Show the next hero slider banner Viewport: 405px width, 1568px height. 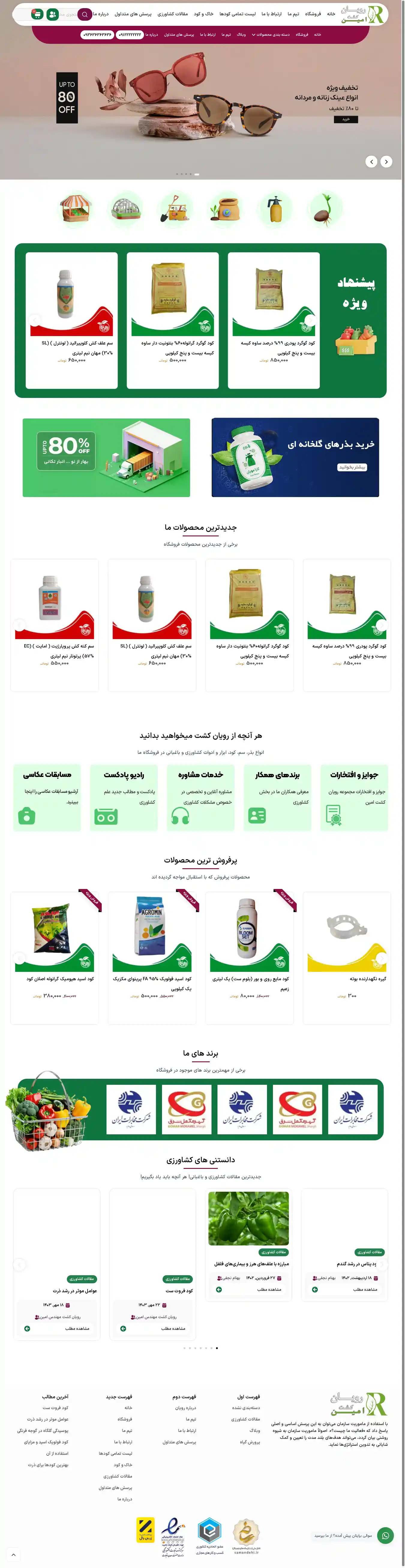point(385,161)
